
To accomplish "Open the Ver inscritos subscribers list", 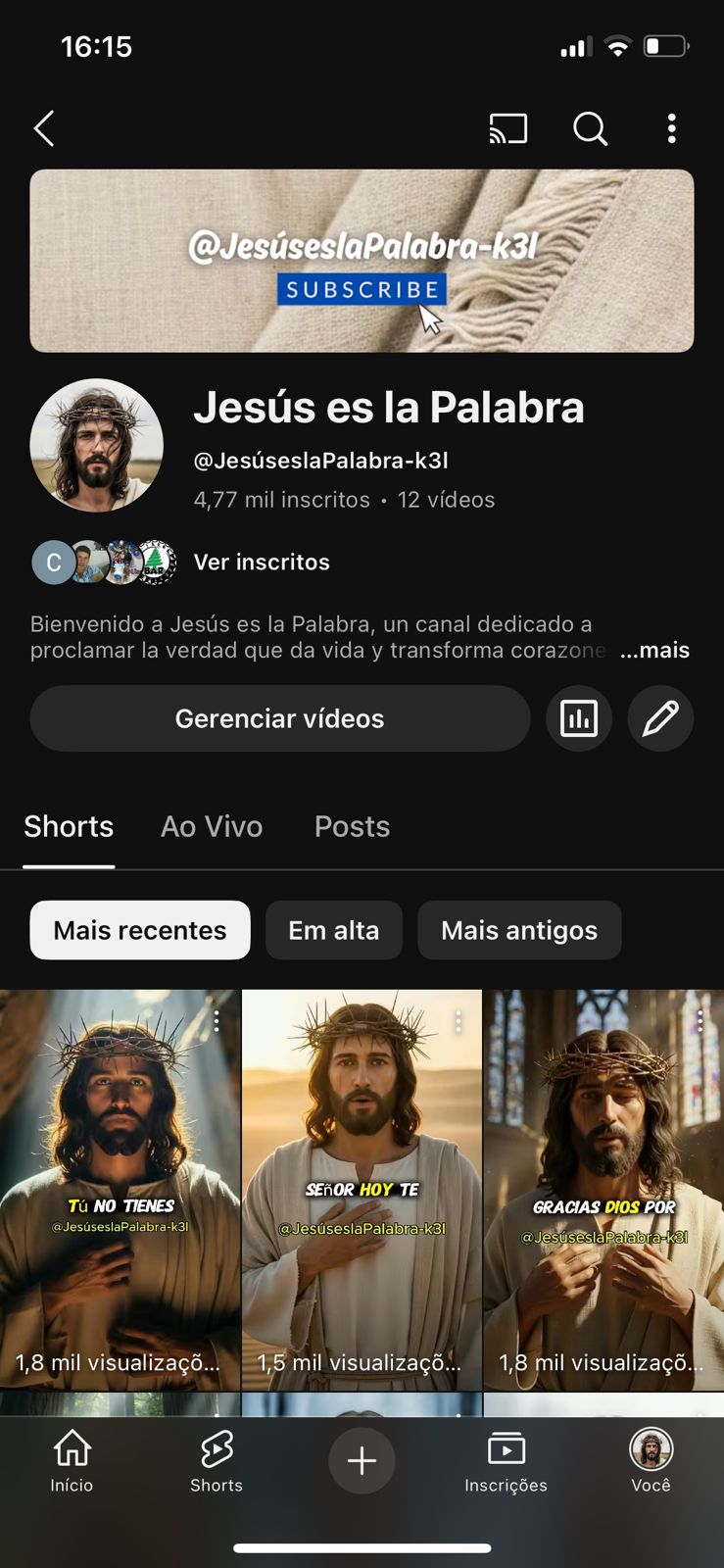I will [262, 562].
